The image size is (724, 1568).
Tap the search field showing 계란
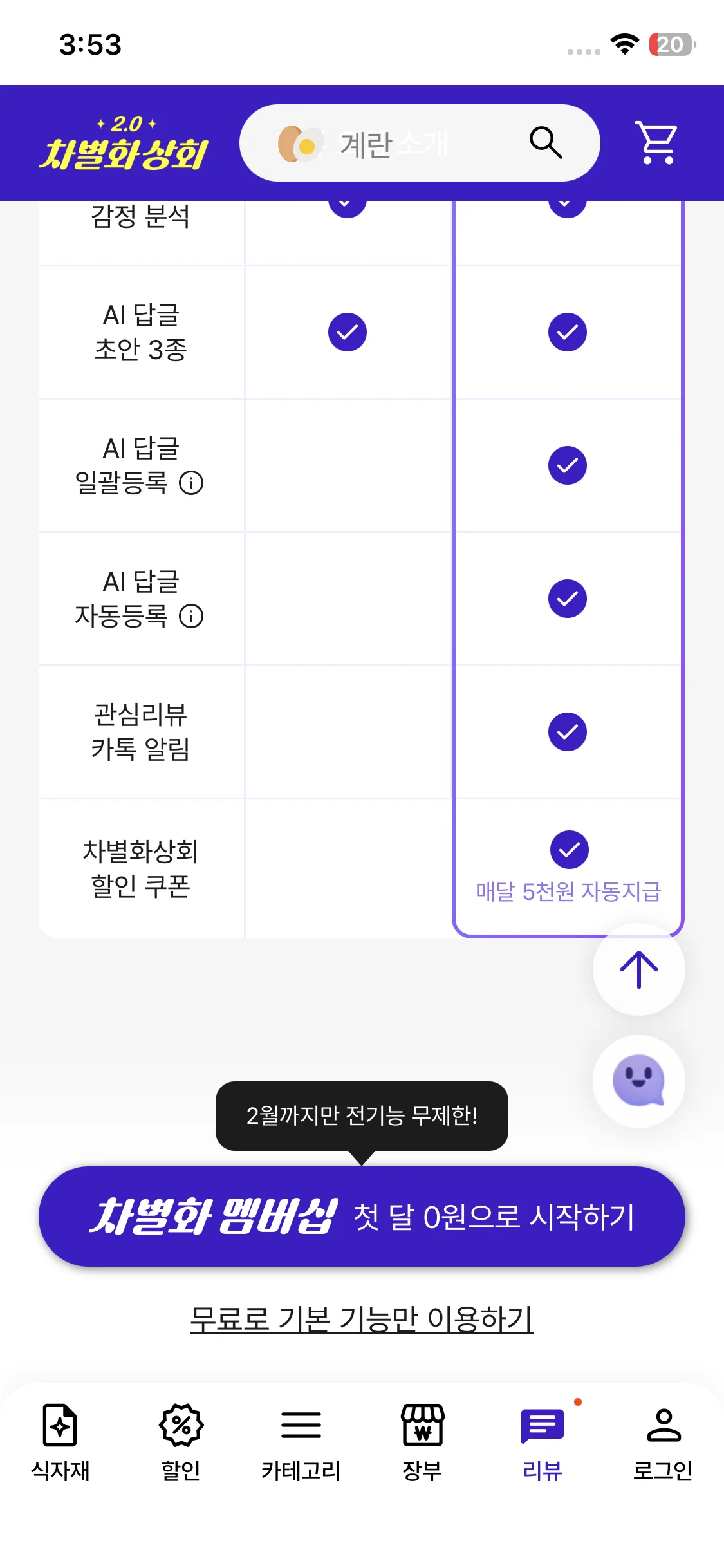pyautogui.click(x=399, y=143)
